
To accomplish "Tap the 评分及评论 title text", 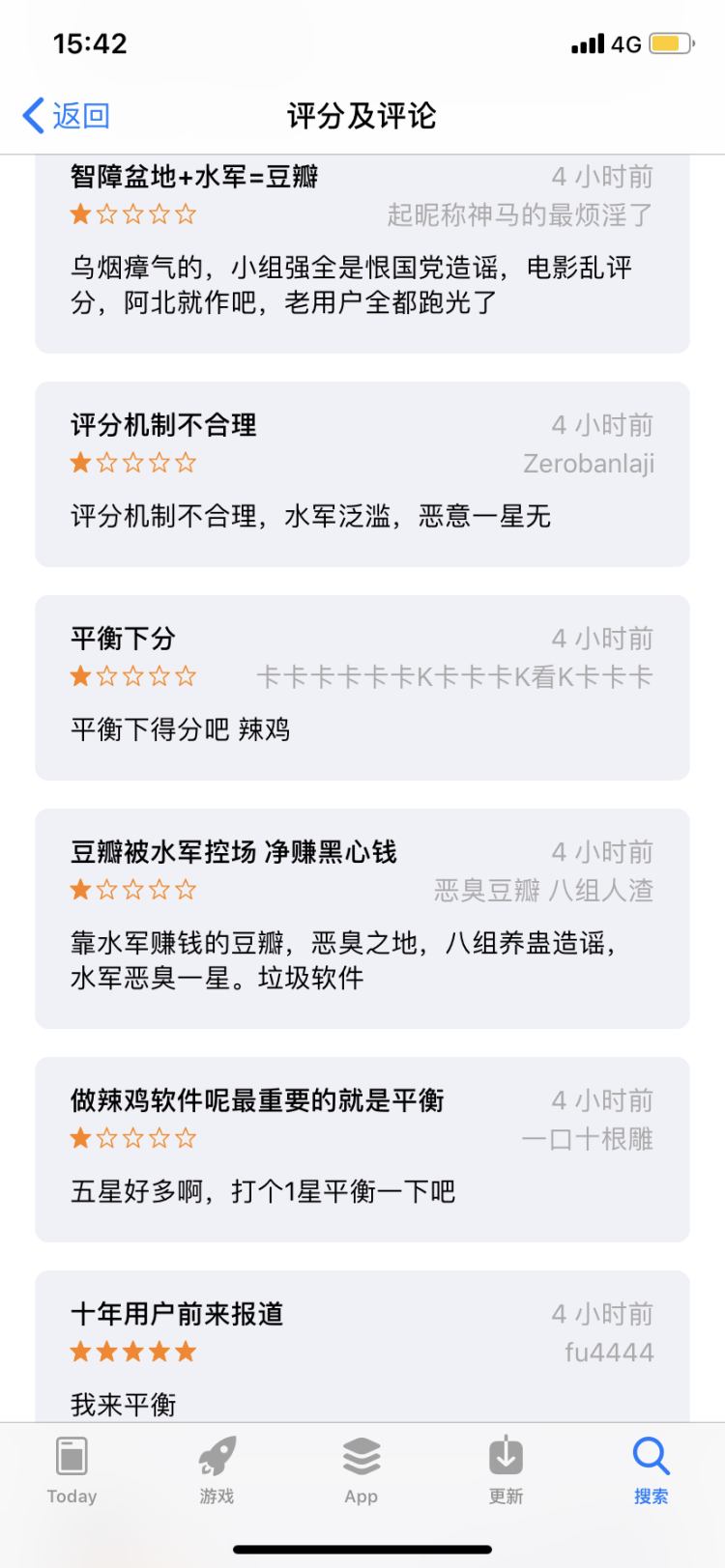I will (x=362, y=116).
